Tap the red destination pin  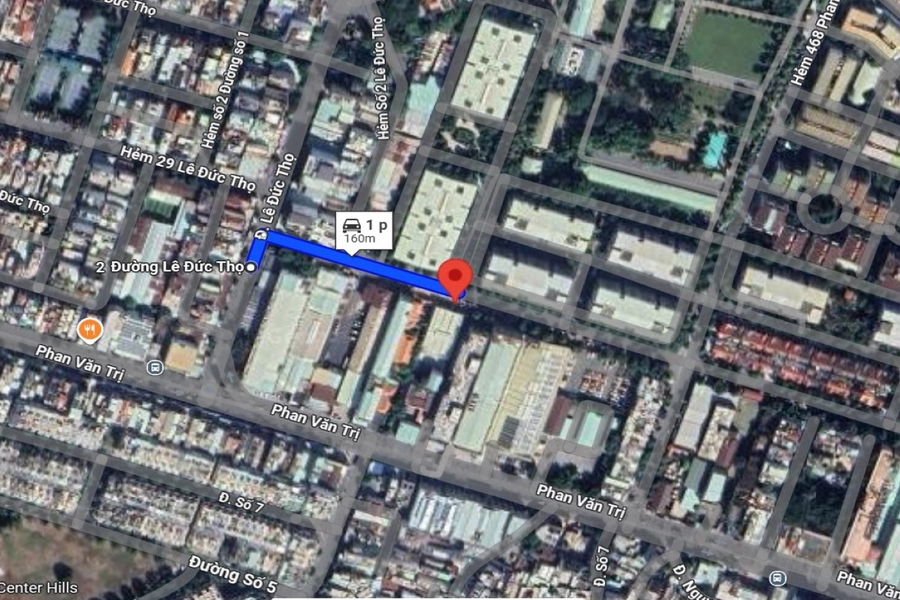[456, 276]
